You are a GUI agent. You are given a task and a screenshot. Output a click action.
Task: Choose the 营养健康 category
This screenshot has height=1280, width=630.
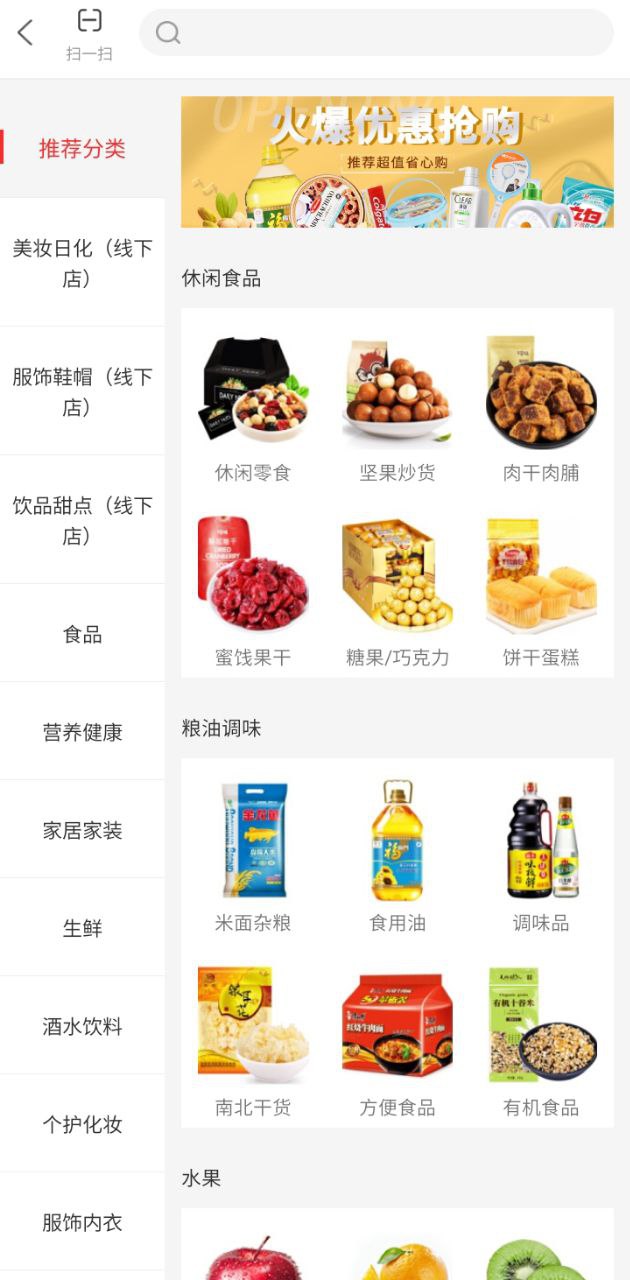(x=82, y=732)
